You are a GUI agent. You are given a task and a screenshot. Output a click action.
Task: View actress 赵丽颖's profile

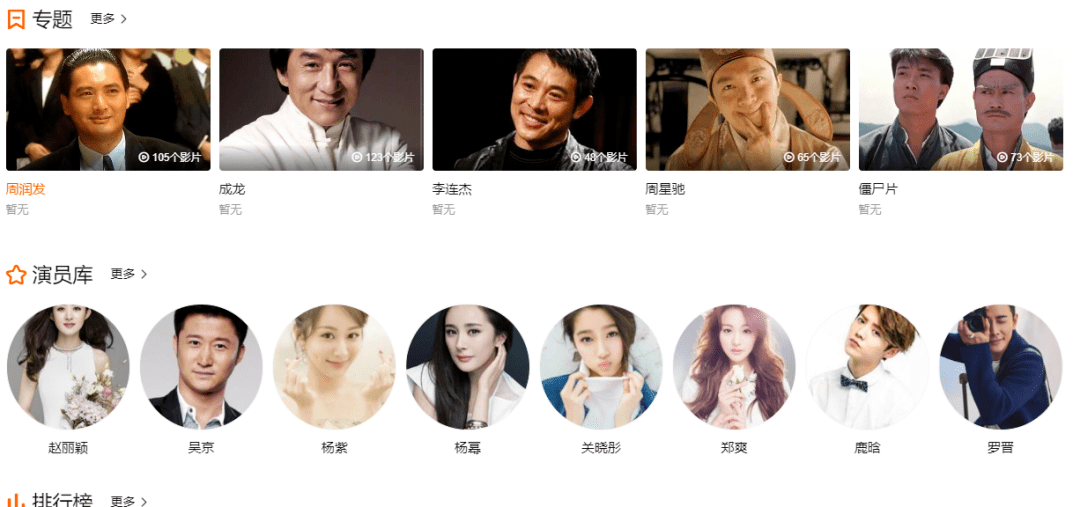click(x=68, y=367)
